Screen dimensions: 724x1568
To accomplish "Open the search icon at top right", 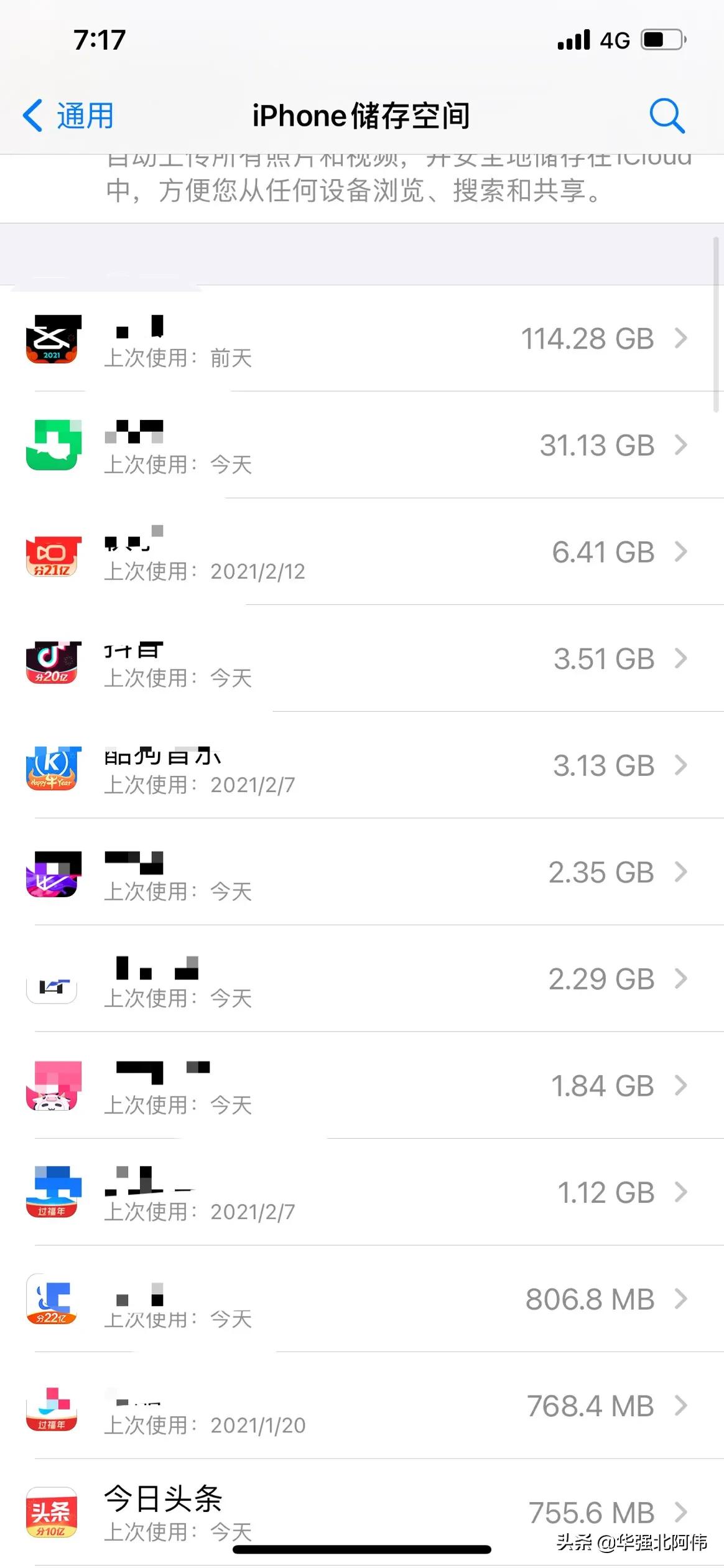I will coord(667,114).
